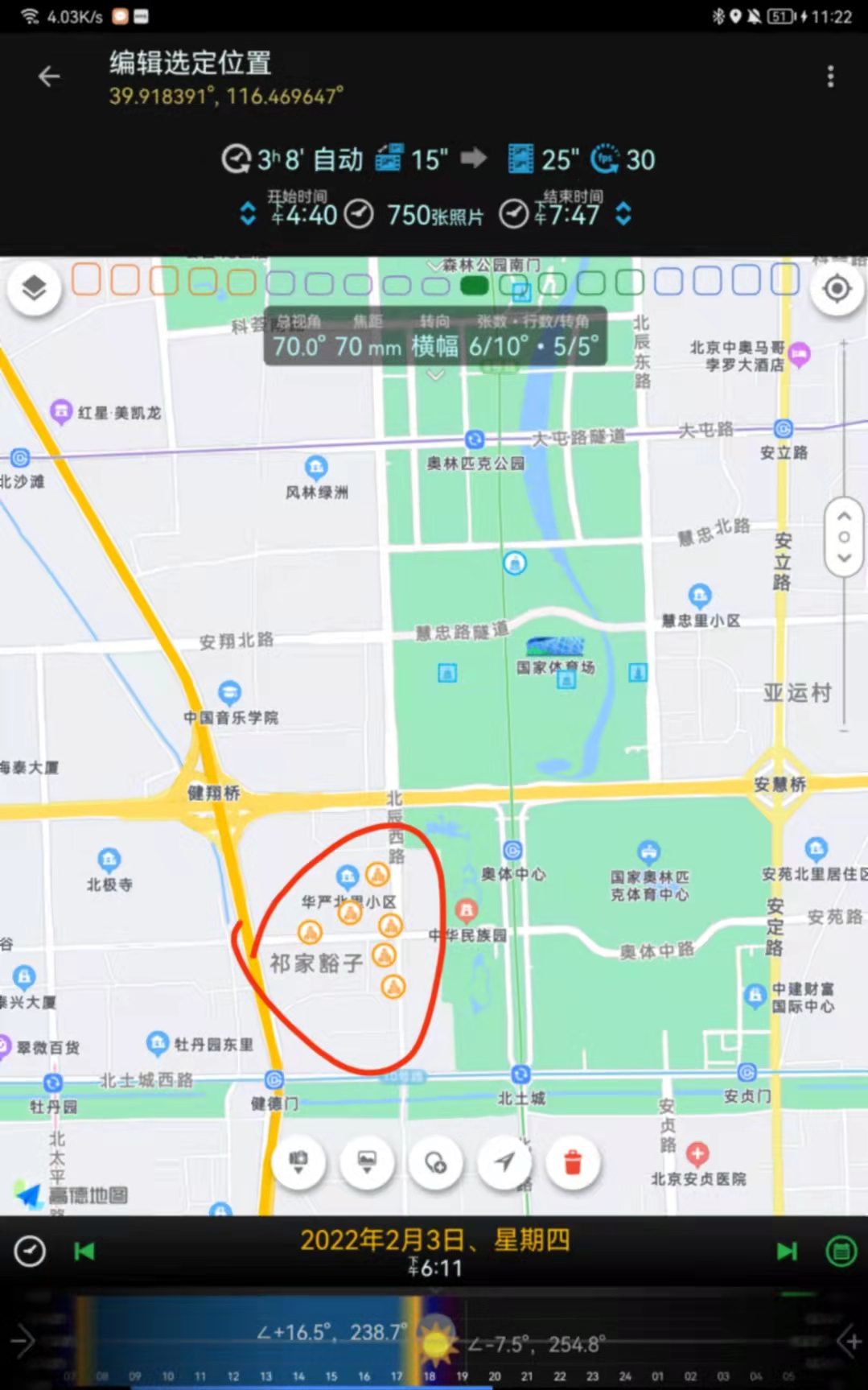
Task: Open the map layers selector
Action: (34, 288)
